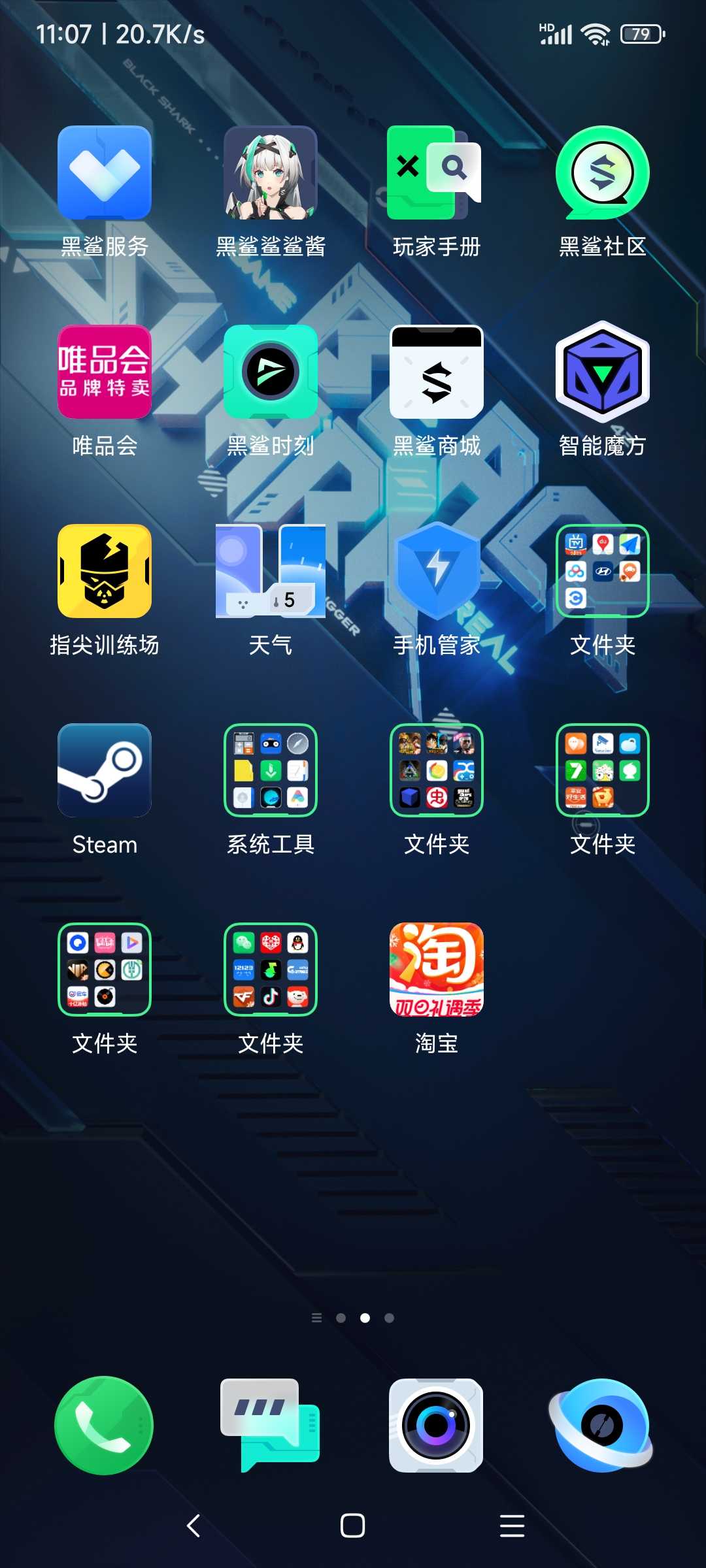This screenshot has width=706, height=1568.
Task: Open the 黑鲨服务 app
Action: (105, 173)
